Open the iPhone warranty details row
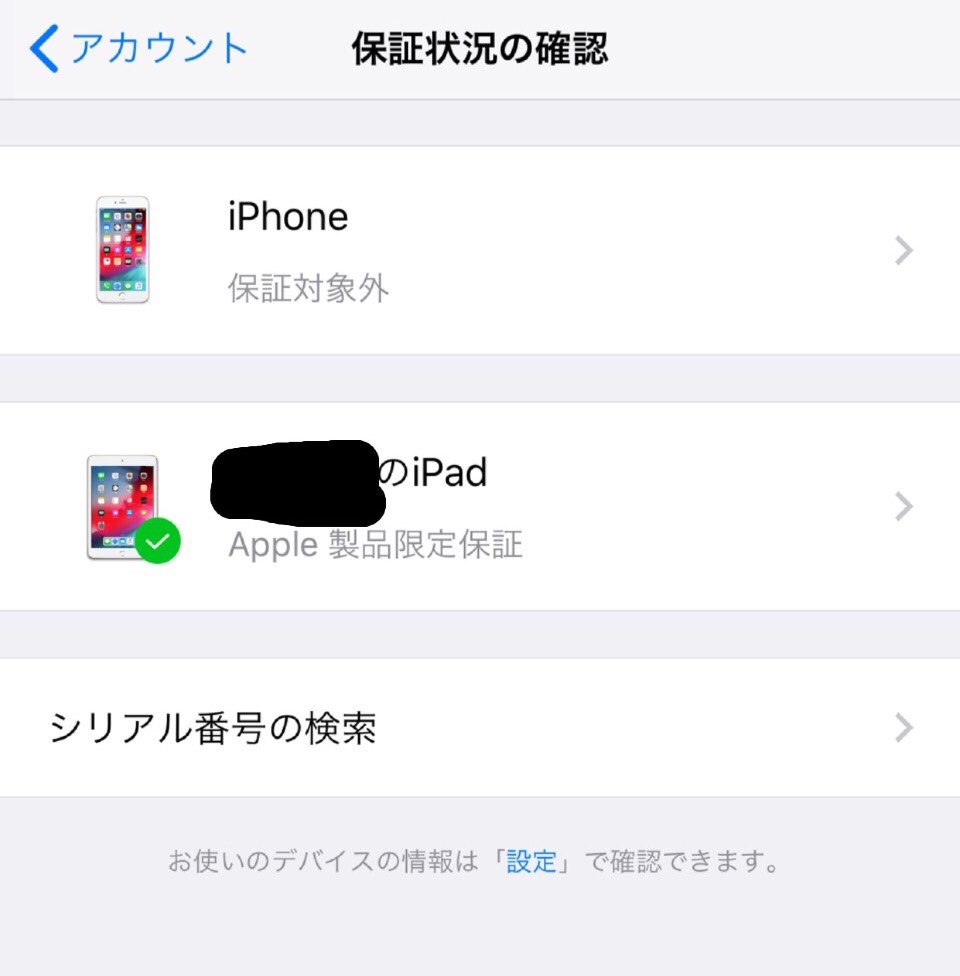The image size is (960, 976). [x=480, y=250]
